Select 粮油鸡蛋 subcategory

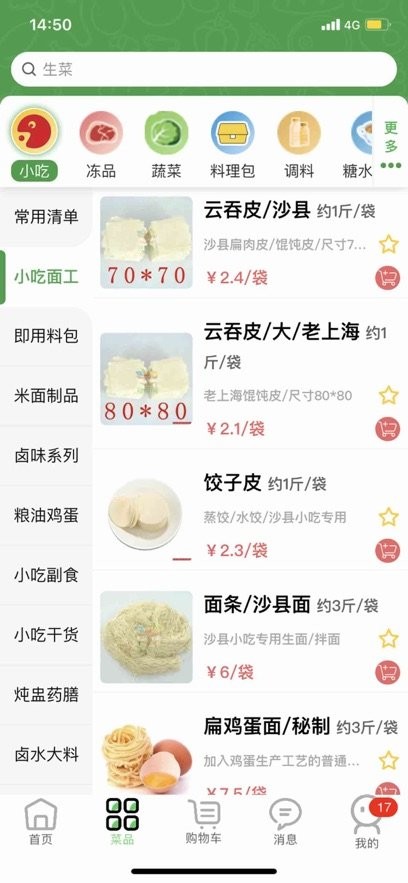pos(46,515)
